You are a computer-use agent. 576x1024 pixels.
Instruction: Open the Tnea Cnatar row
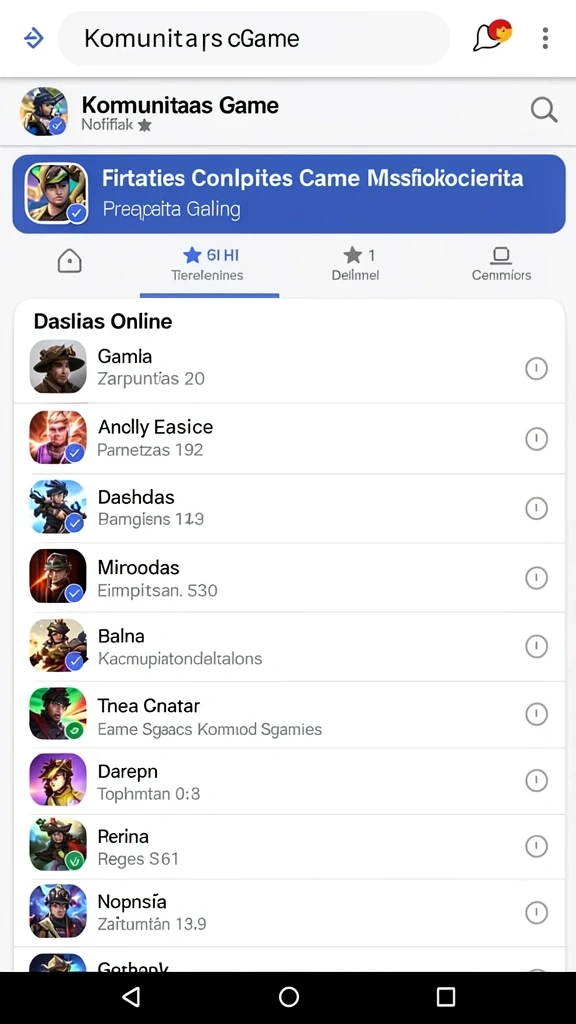point(289,715)
